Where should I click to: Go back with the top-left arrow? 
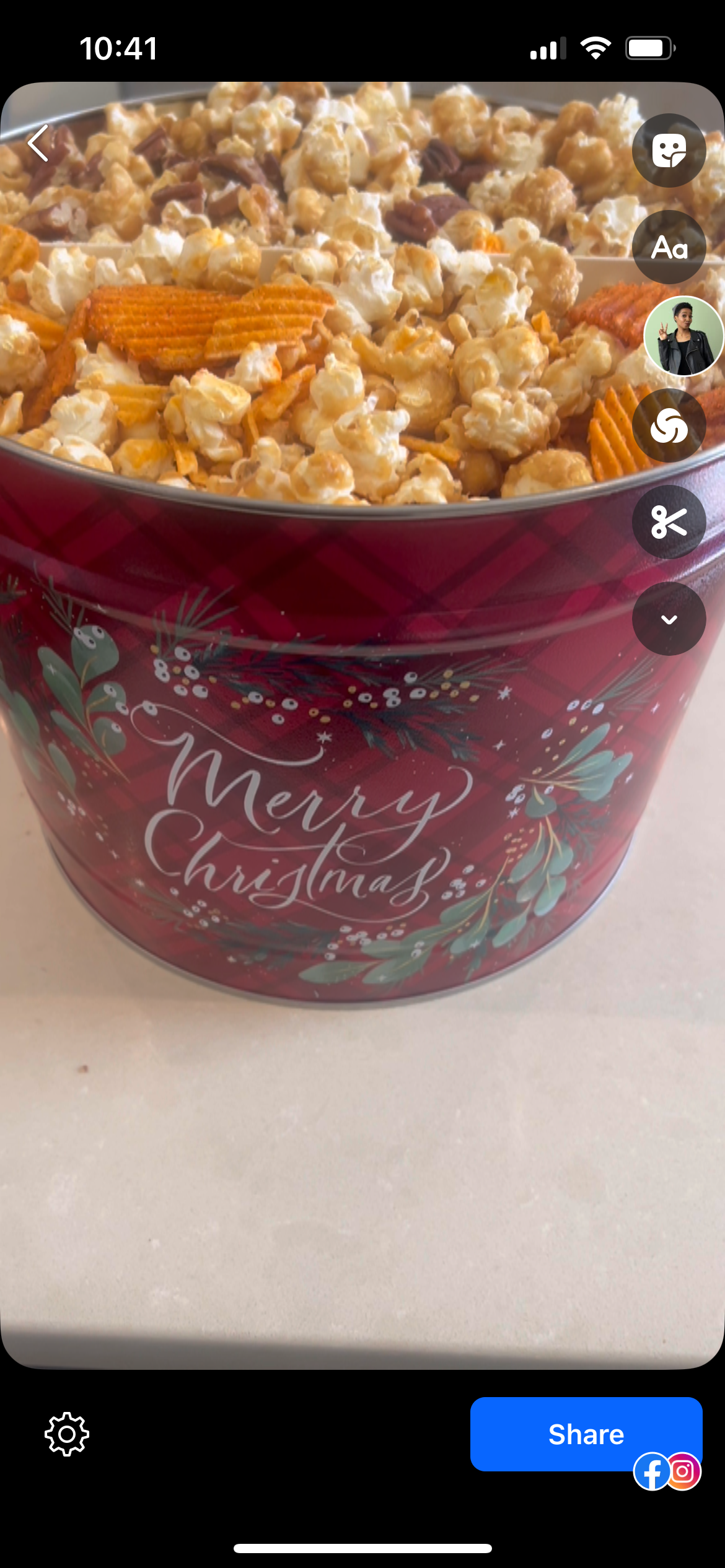pos(38,143)
